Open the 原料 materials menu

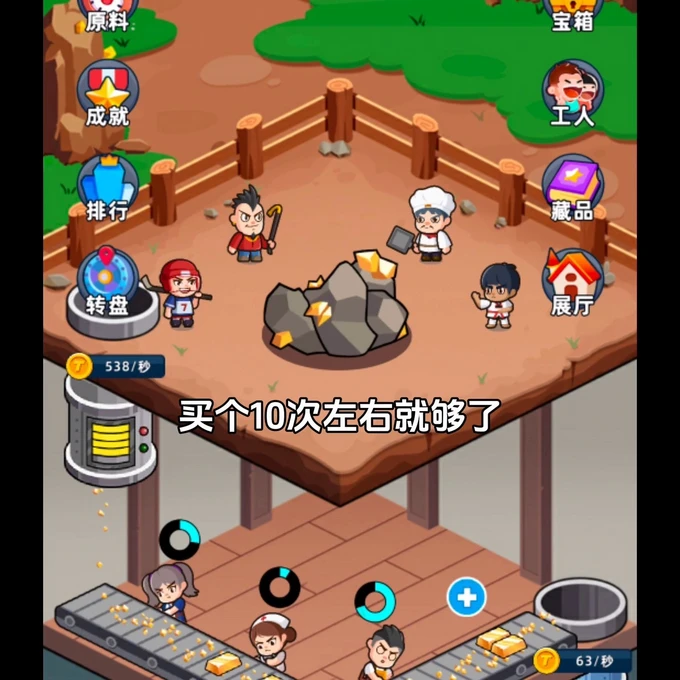pyautogui.click(x=107, y=14)
